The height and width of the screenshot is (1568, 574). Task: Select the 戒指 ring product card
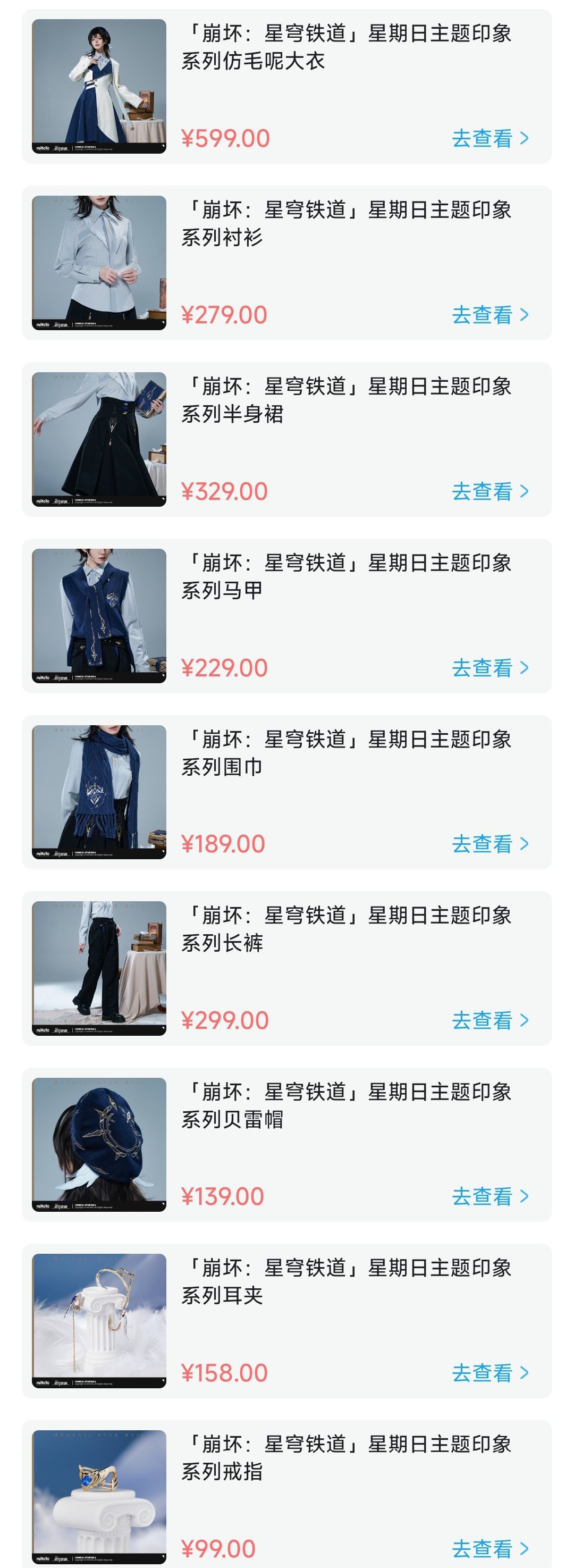286,1491
